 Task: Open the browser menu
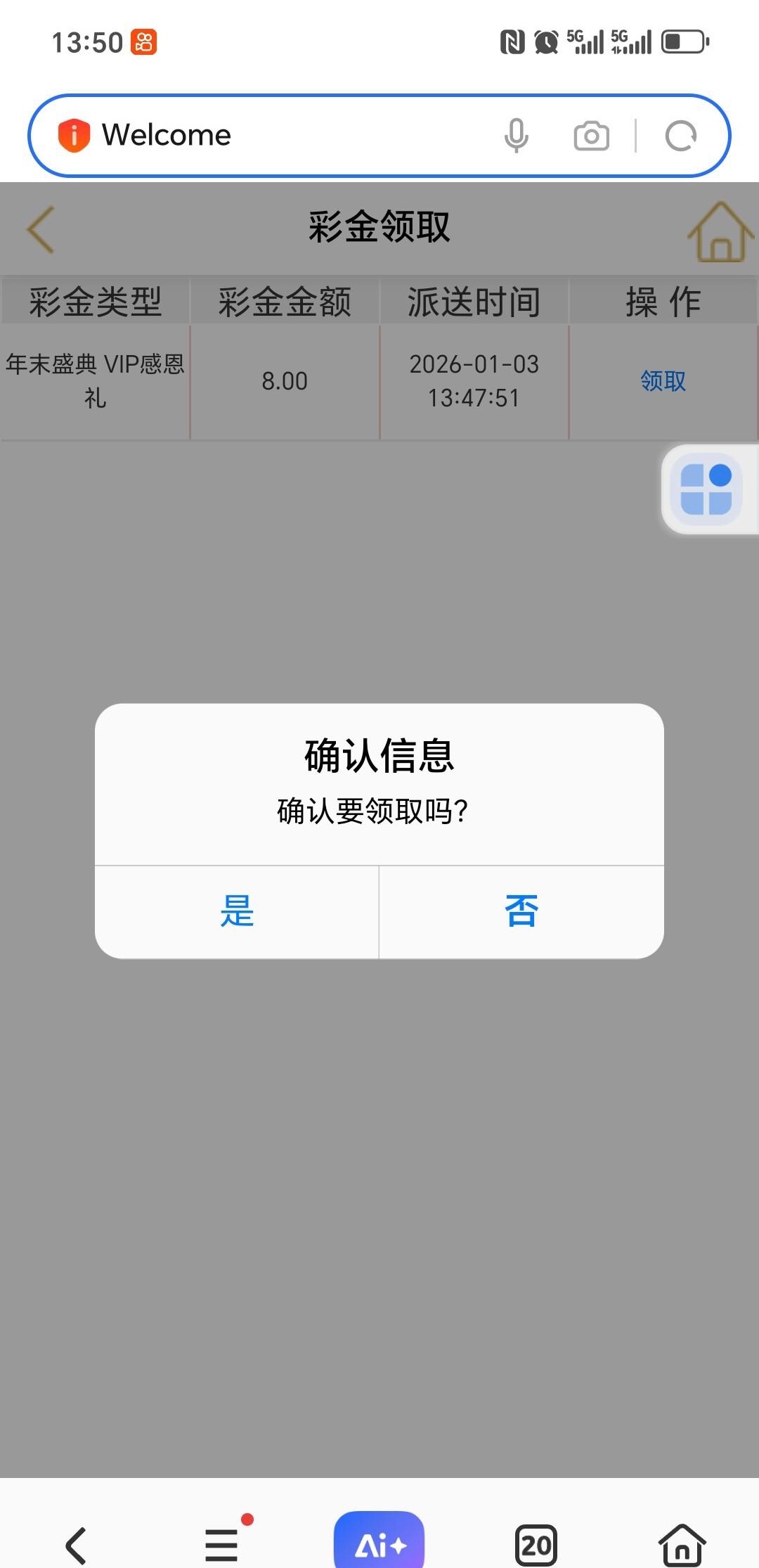pos(222,1544)
